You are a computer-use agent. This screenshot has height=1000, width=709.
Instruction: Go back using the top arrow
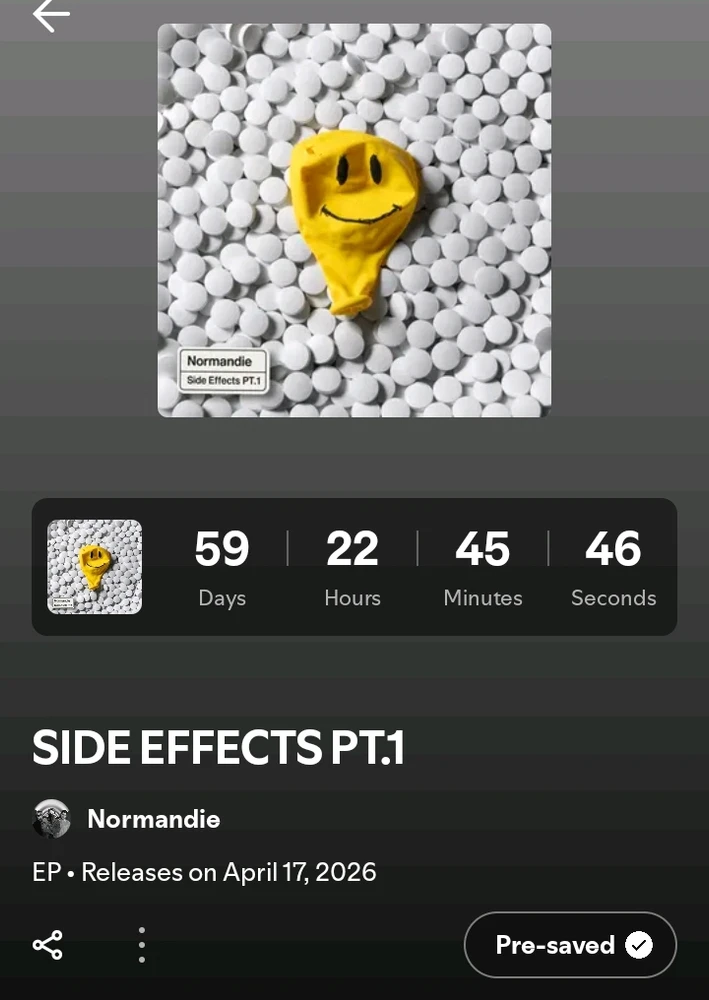tap(51, 15)
